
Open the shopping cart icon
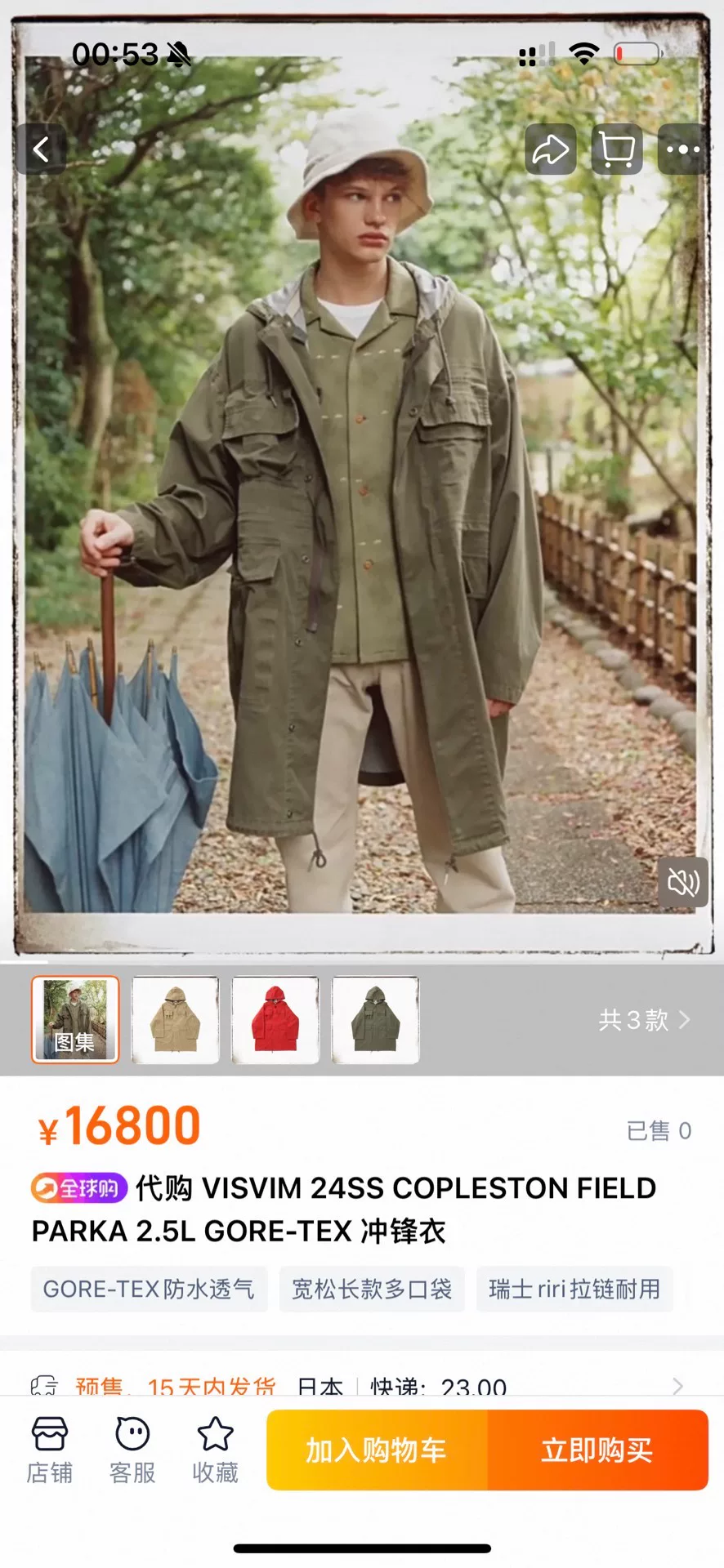[x=617, y=149]
